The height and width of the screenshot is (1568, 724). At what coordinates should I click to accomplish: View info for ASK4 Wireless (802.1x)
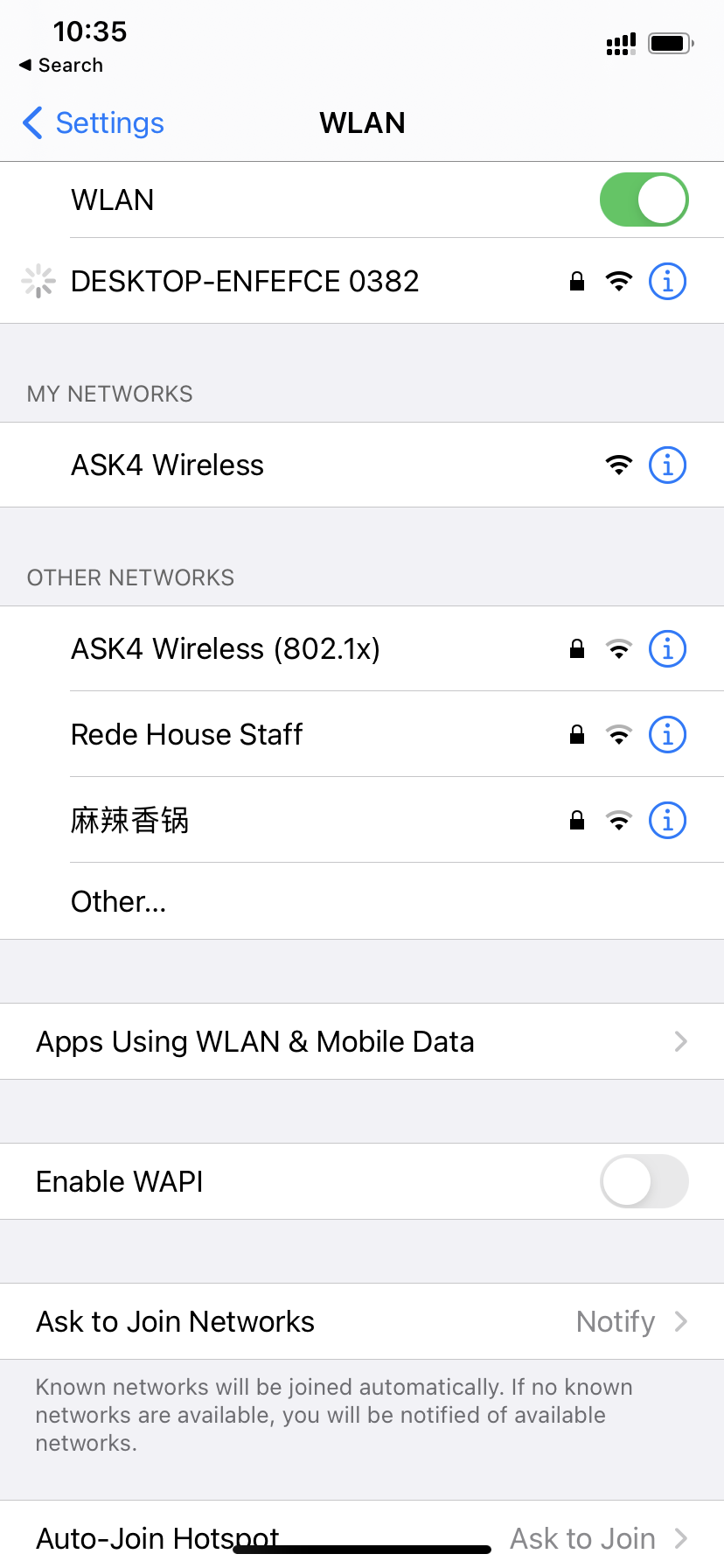[667, 649]
